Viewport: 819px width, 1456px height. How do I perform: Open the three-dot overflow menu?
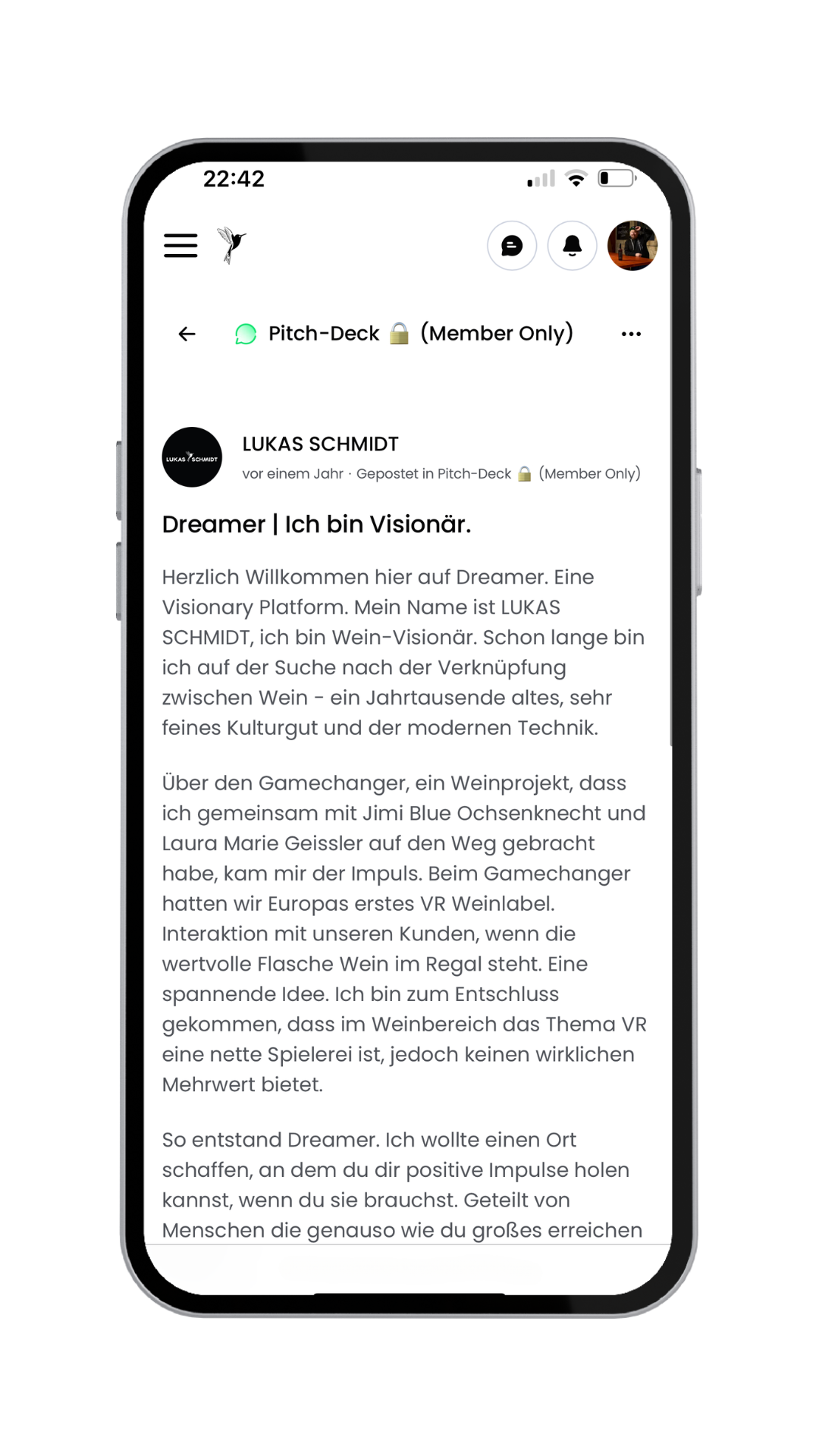coord(631,334)
